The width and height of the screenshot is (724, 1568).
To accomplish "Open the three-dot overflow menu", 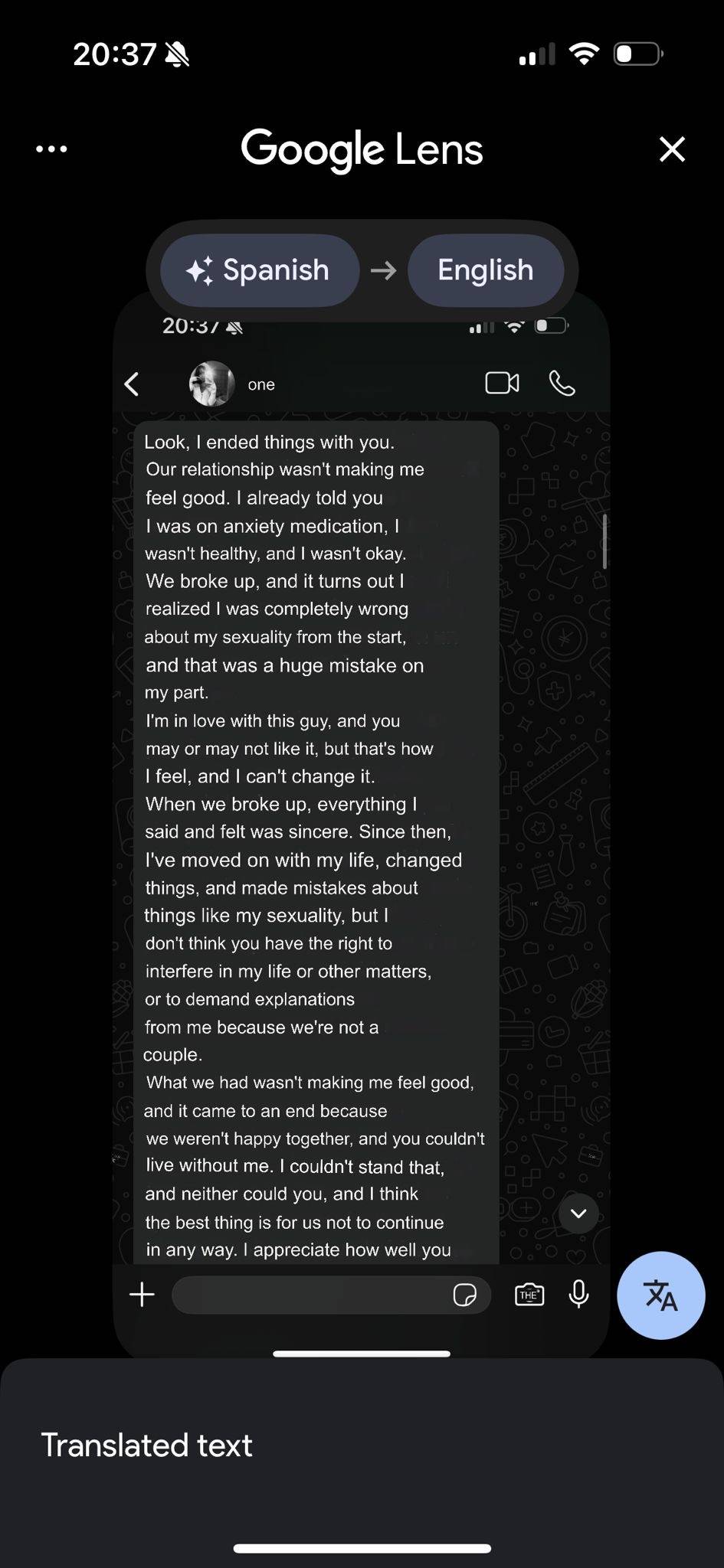I will (x=51, y=149).
